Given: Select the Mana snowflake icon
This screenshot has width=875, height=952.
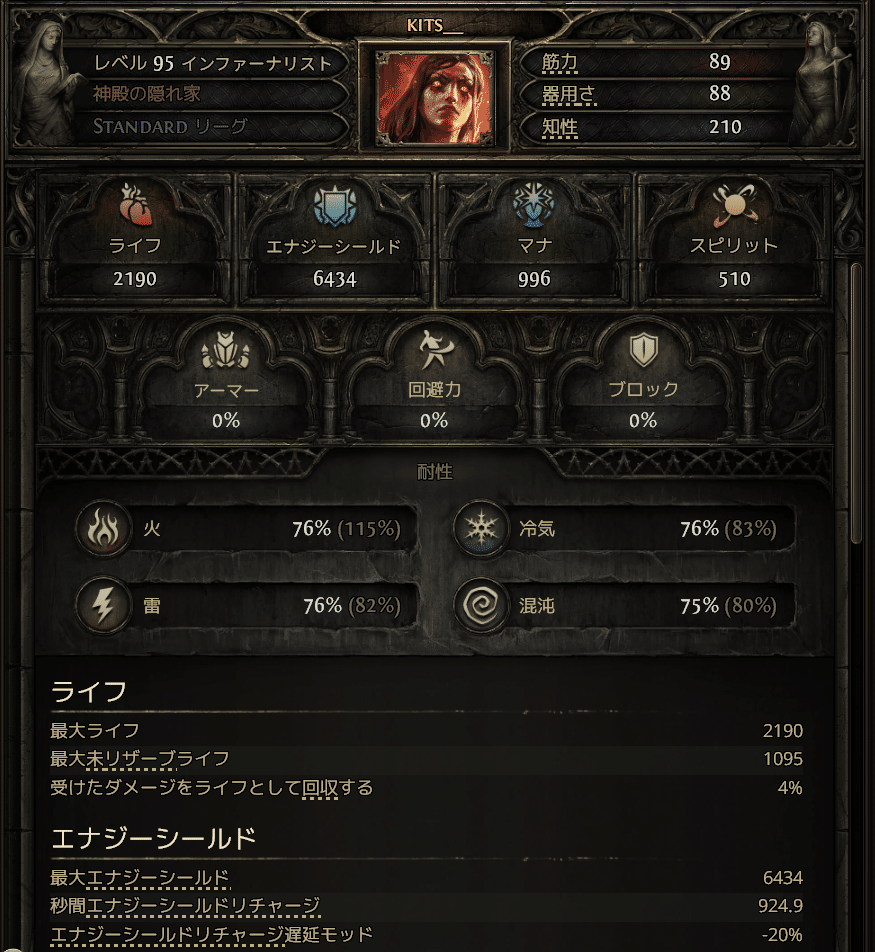Looking at the screenshot, I should [x=534, y=205].
